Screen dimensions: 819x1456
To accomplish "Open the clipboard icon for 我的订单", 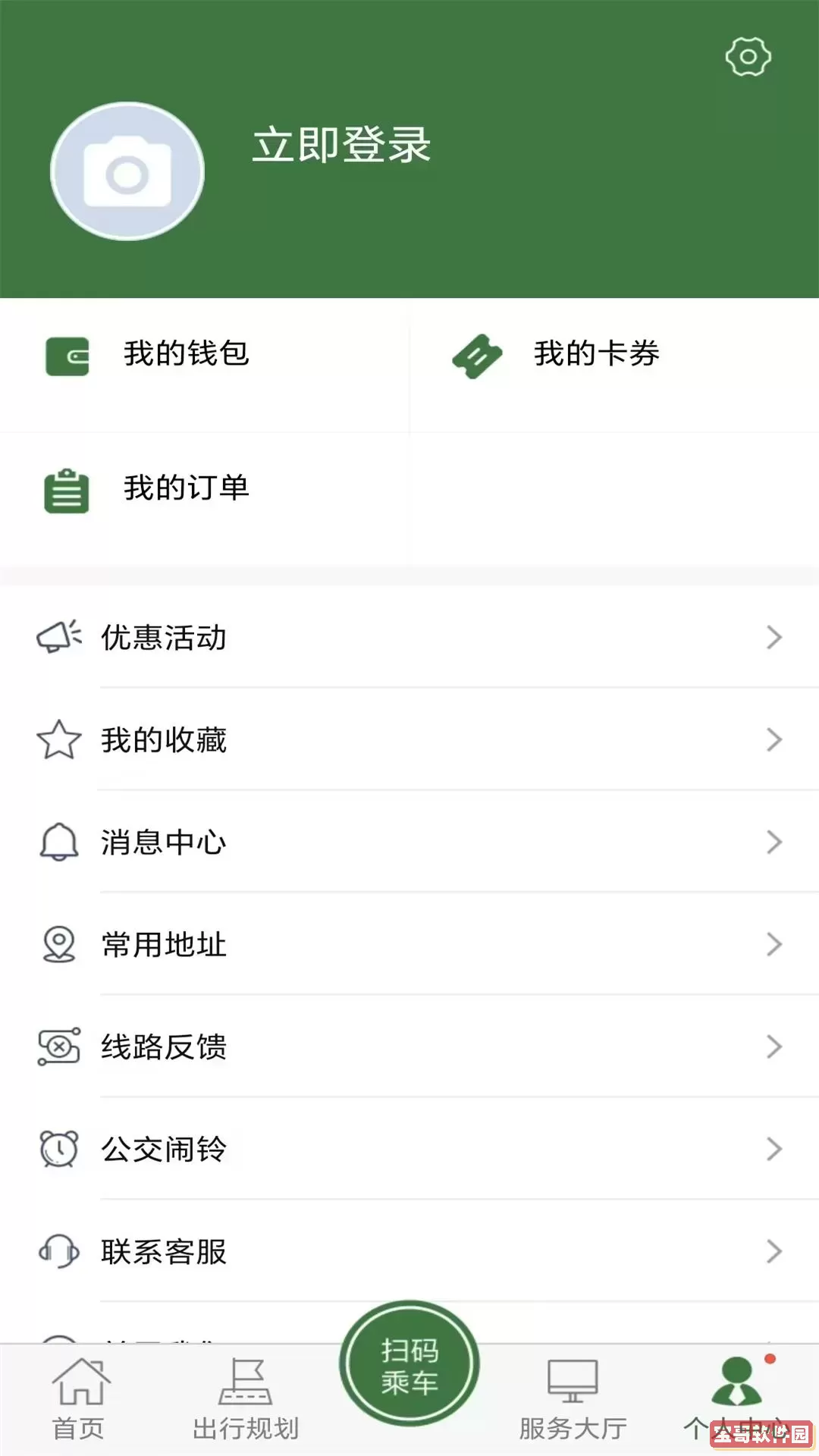I will pyautogui.click(x=64, y=490).
